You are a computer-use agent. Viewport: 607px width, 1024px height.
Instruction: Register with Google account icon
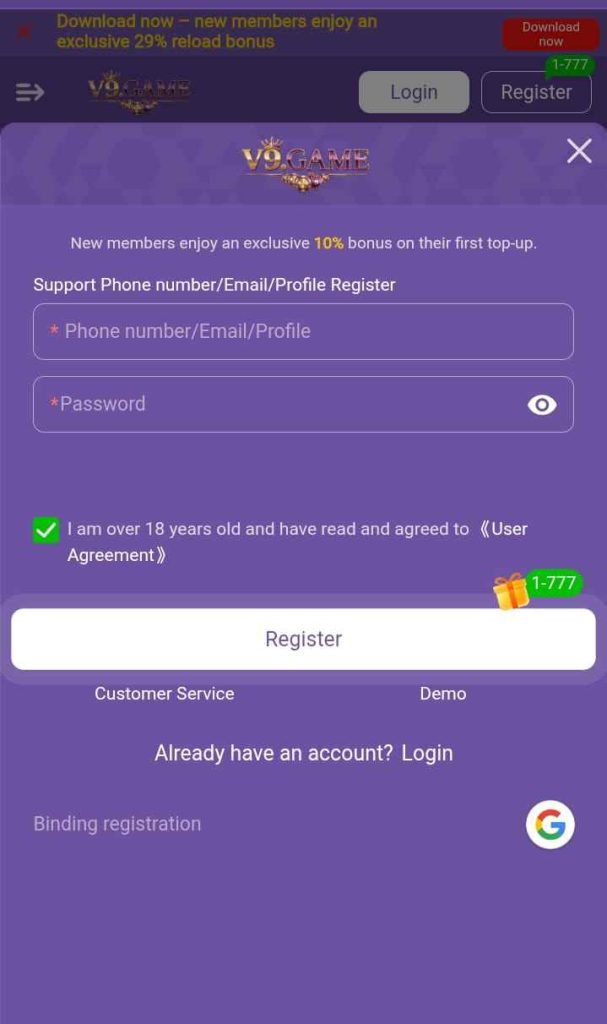pos(550,825)
